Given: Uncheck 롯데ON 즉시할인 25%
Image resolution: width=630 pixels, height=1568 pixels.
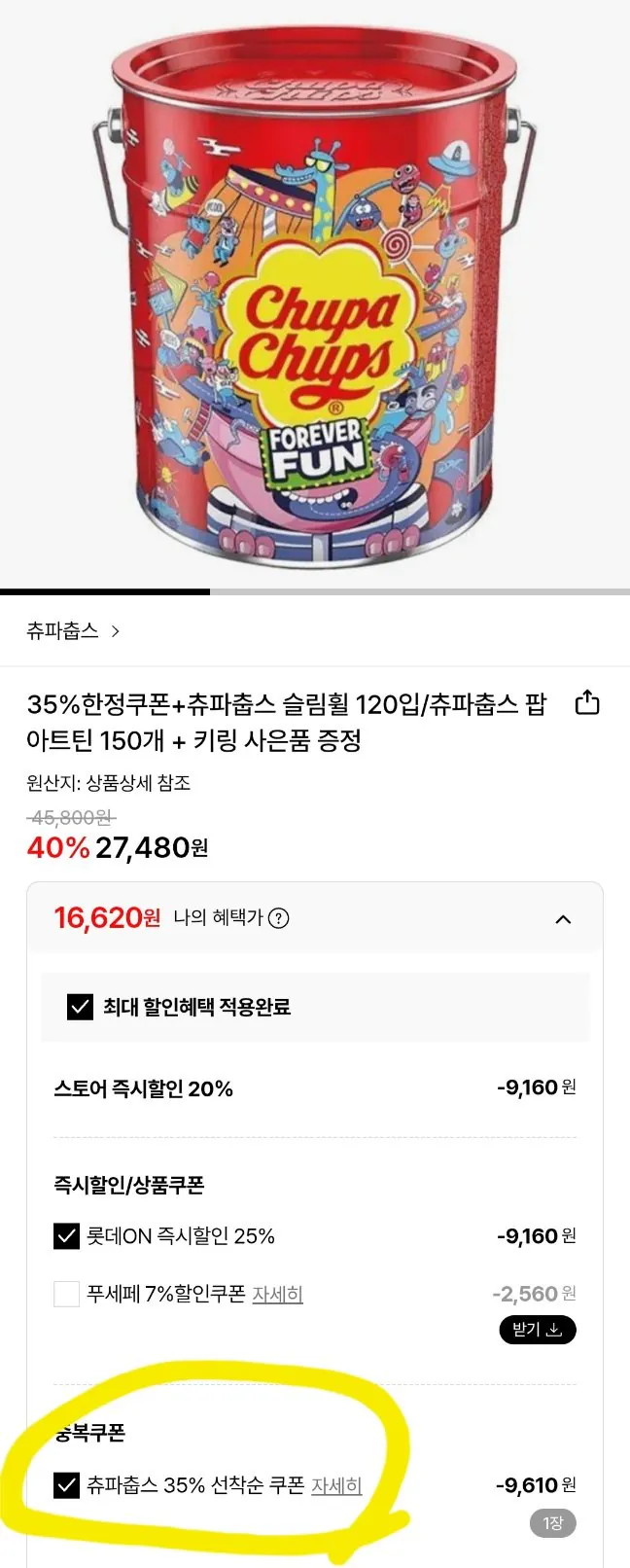Looking at the screenshot, I should coord(66,1236).
